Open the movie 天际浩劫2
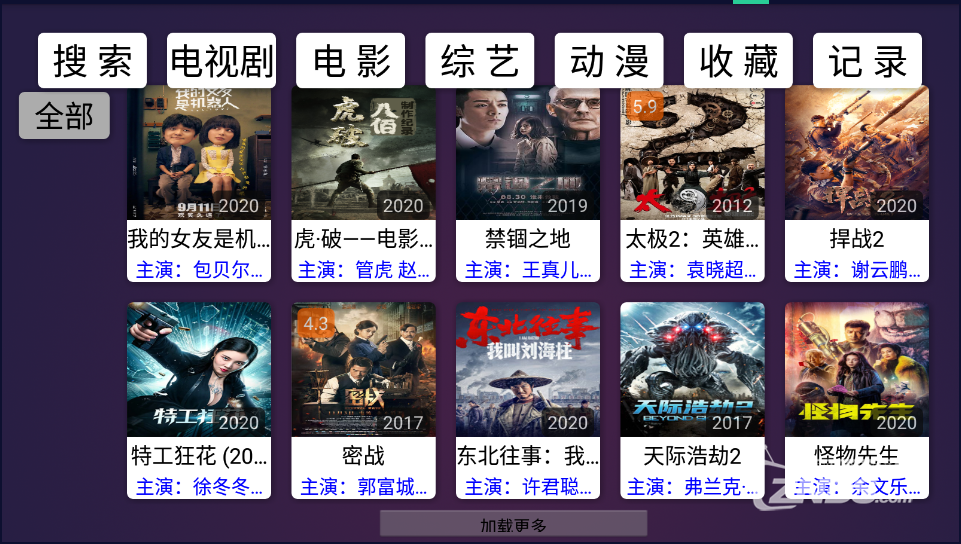The image size is (961, 544). click(x=692, y=399)
